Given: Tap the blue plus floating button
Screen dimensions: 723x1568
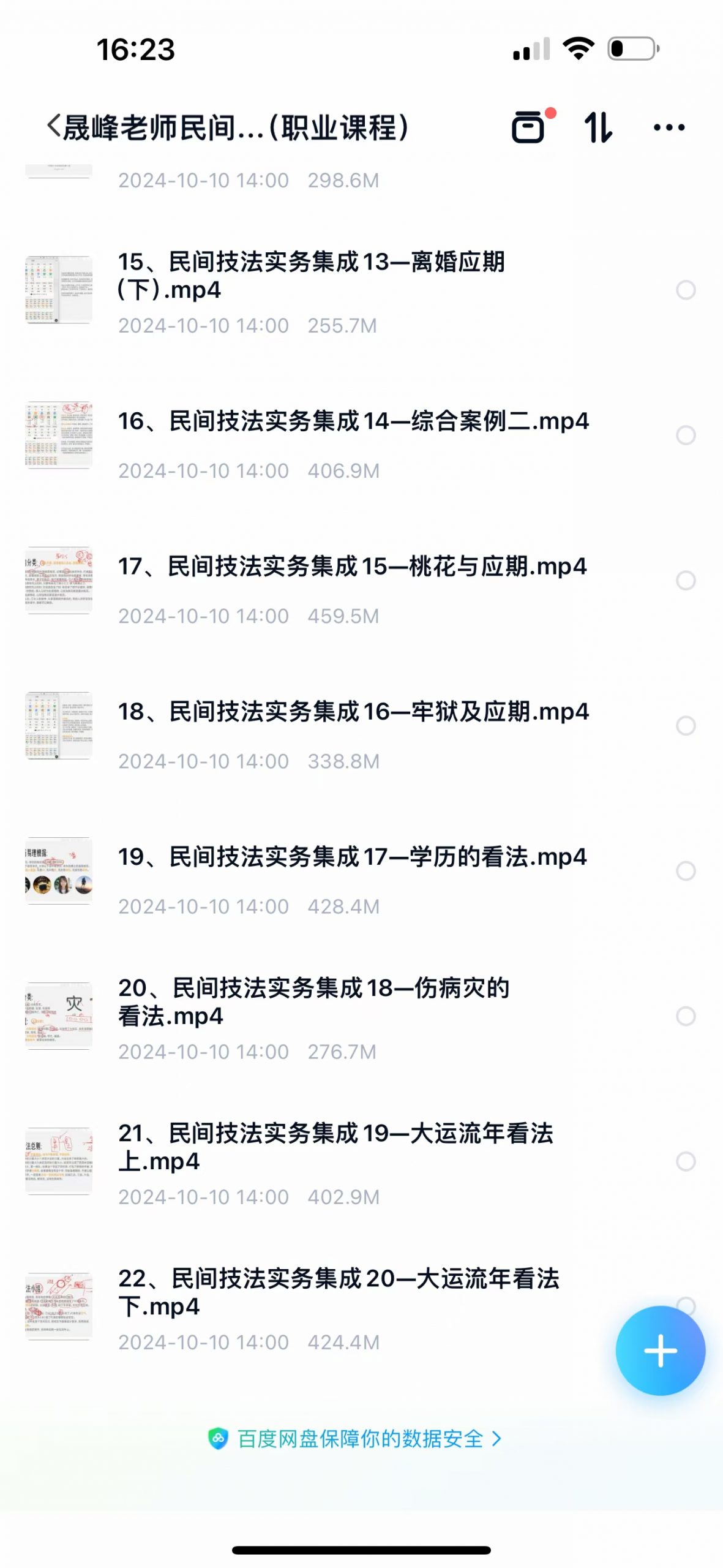Looking at the screenshot, I should point(660,1351).
